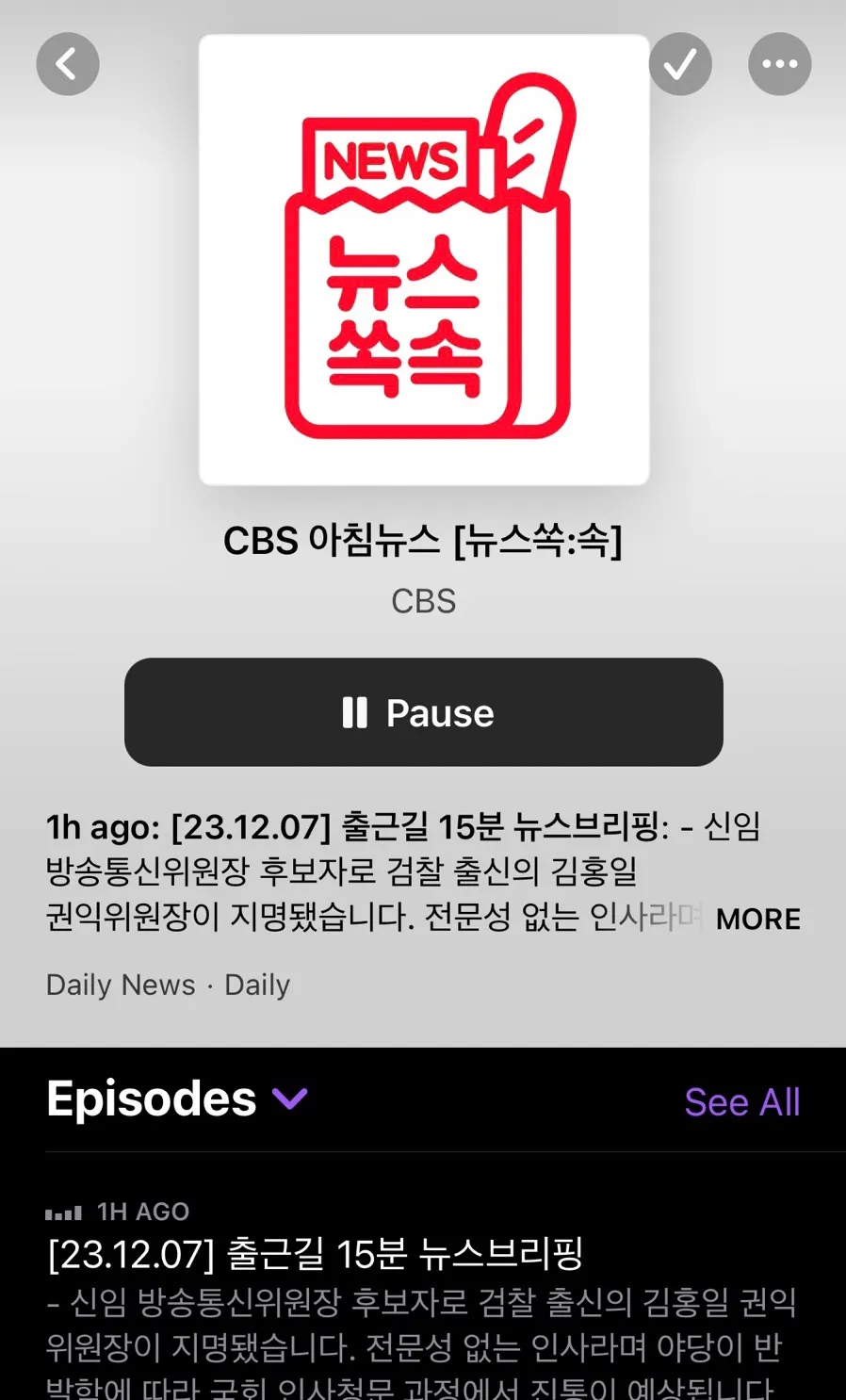
Task: Open the [23.12.07] 출근길 15분 뉴스브리핑 episode
Action: coord(317,1254)
